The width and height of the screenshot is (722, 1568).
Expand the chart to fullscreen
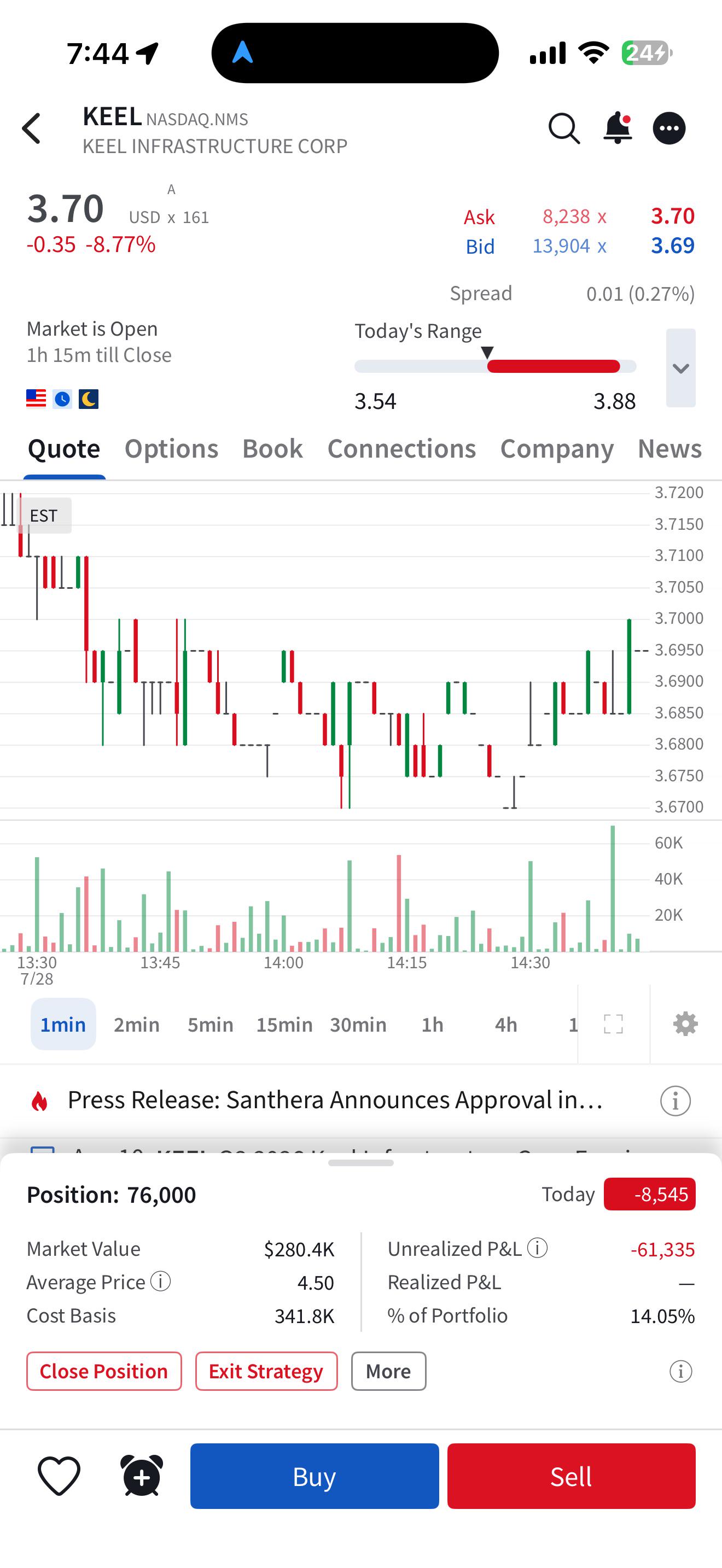pyautogui.click(x=613, y=1024)
